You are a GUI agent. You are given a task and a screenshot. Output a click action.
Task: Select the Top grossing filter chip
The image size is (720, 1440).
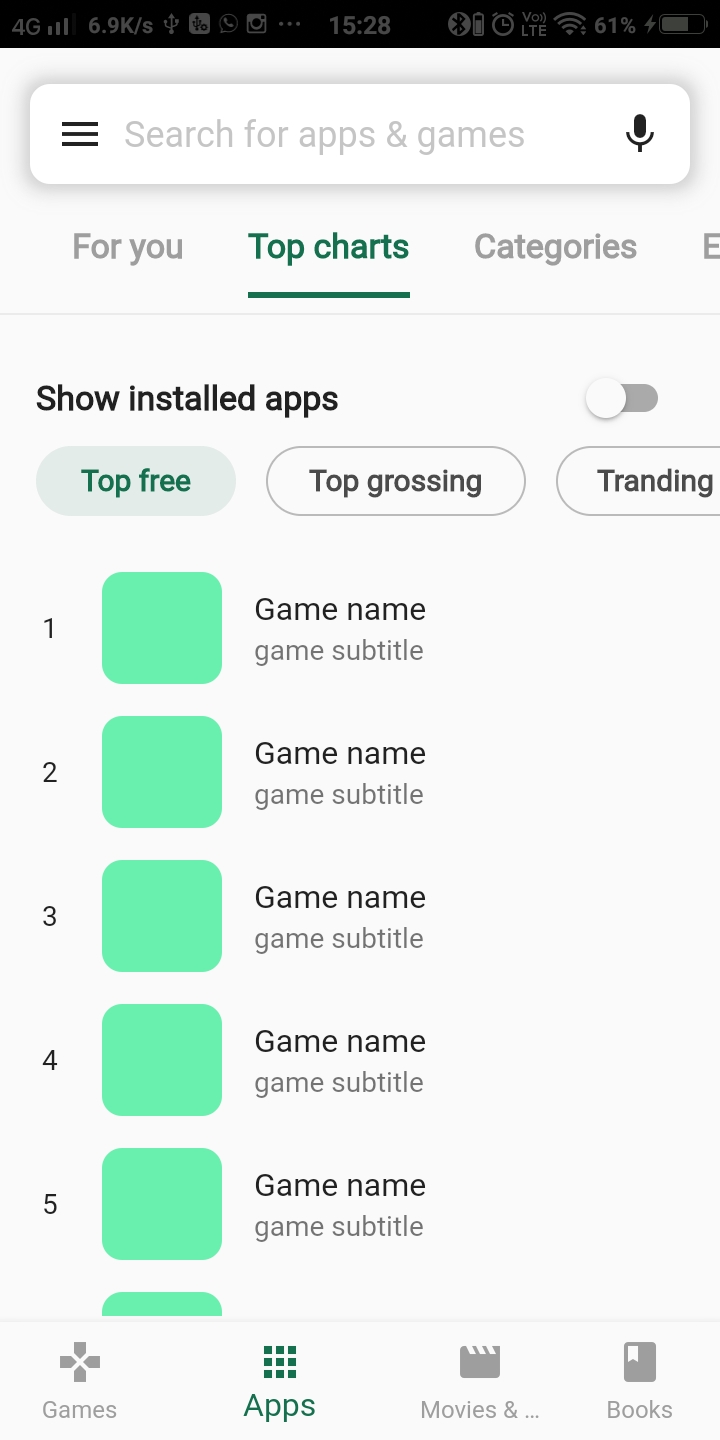tap(395, 481)
